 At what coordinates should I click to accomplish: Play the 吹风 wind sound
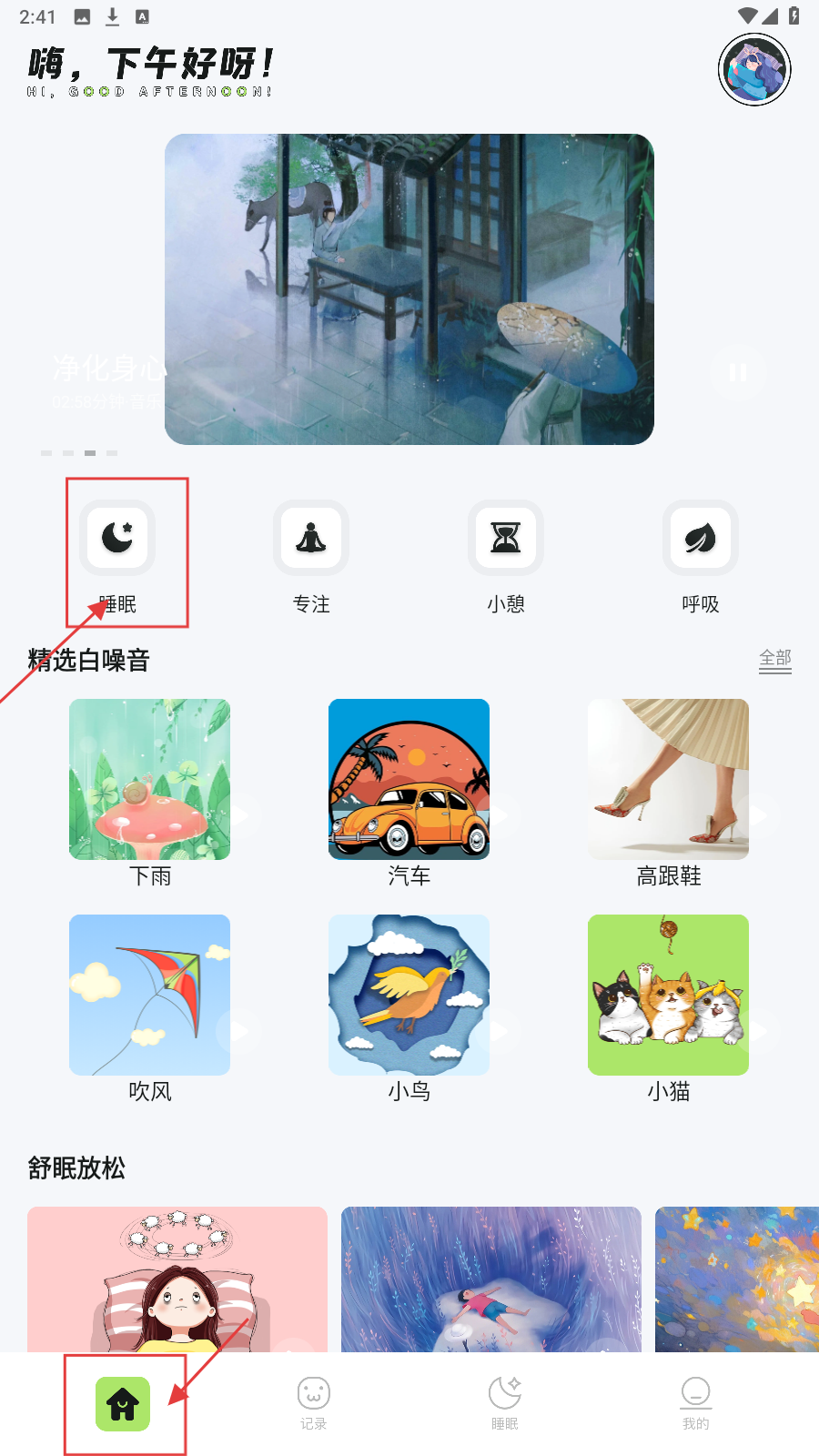(149, 995)
